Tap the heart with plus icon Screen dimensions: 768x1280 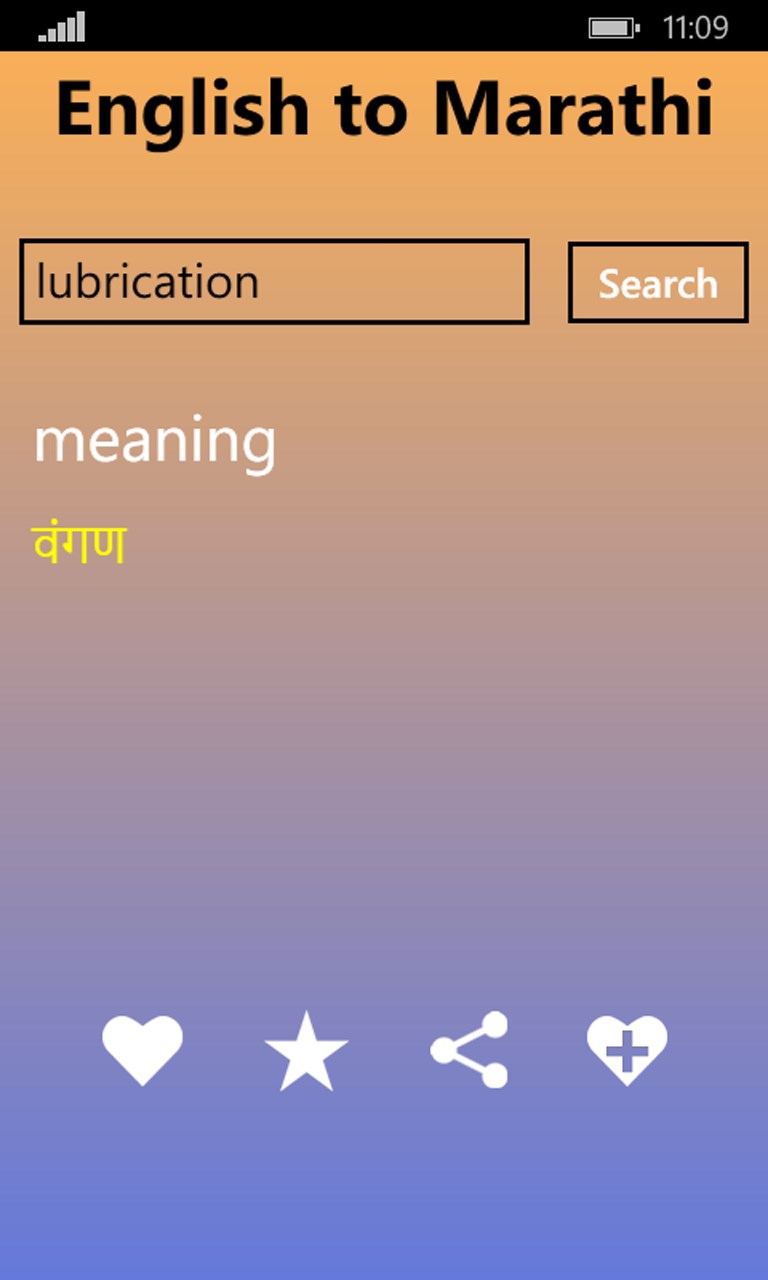627,1050
